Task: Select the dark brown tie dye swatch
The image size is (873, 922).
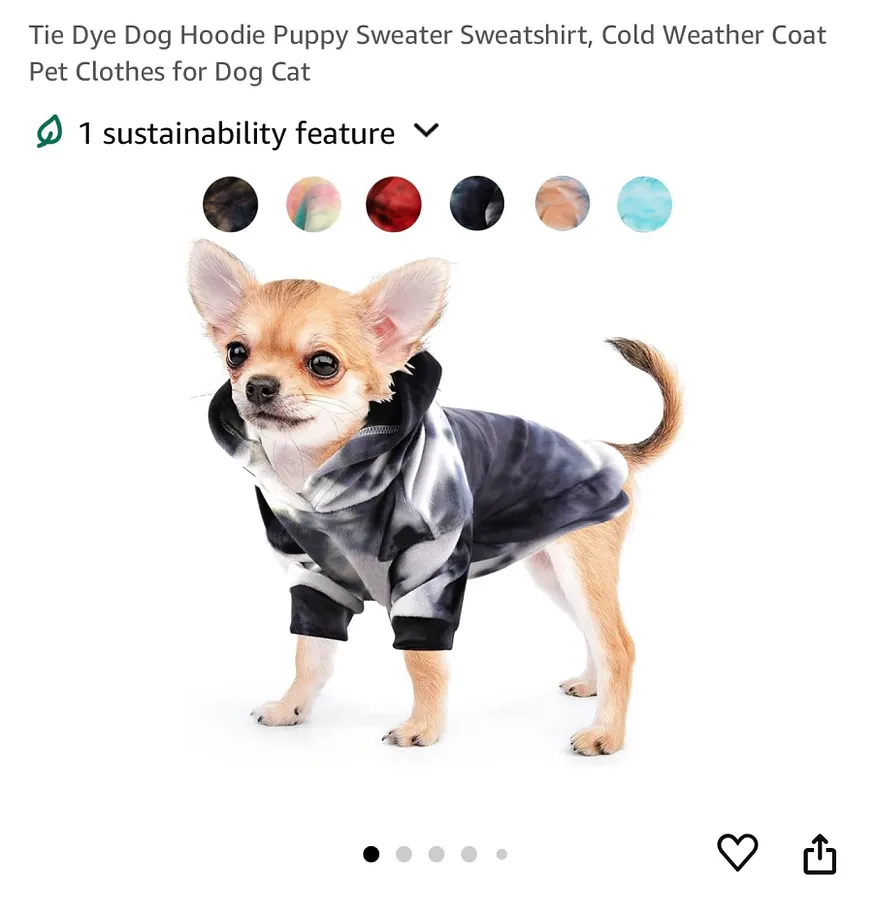Action: click(x=230, y=204)
